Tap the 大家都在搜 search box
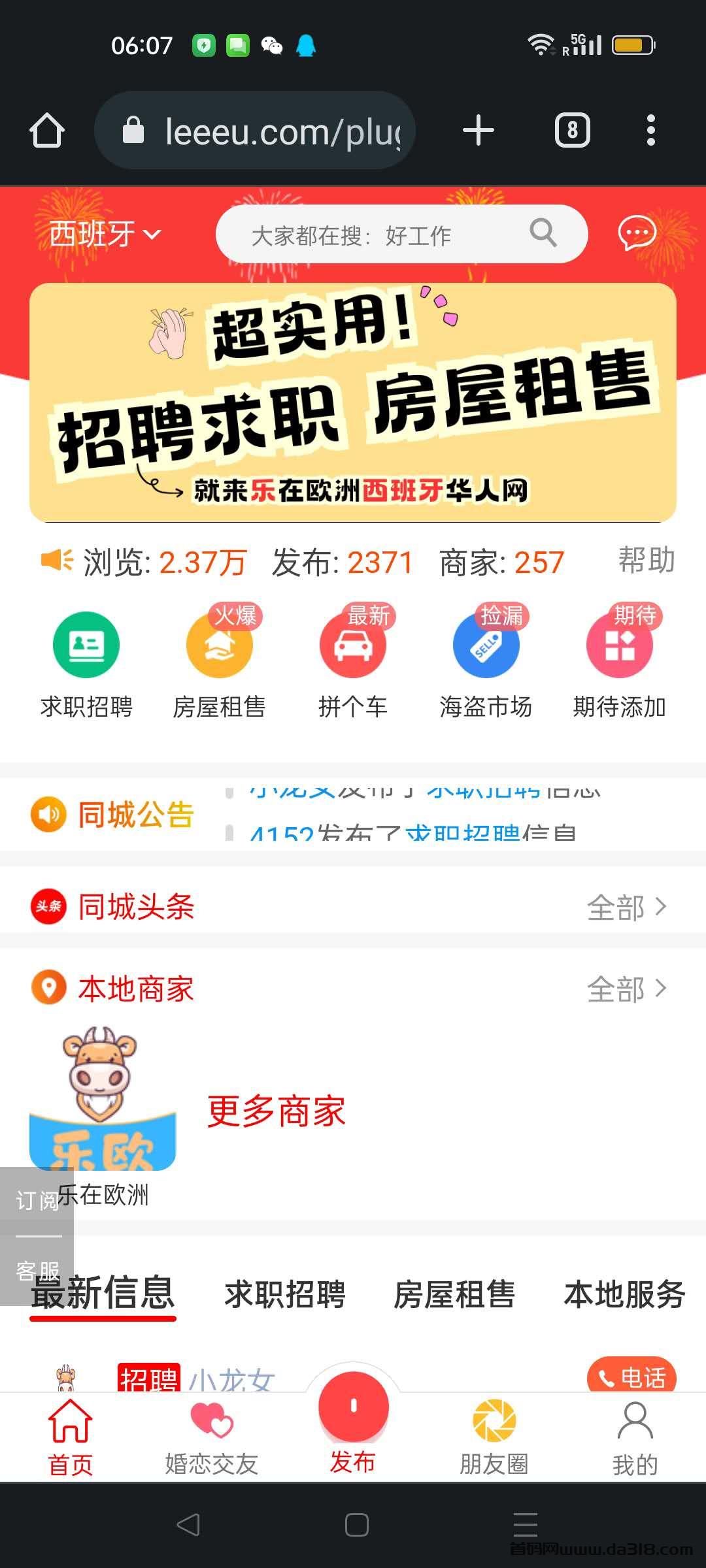 401,234
